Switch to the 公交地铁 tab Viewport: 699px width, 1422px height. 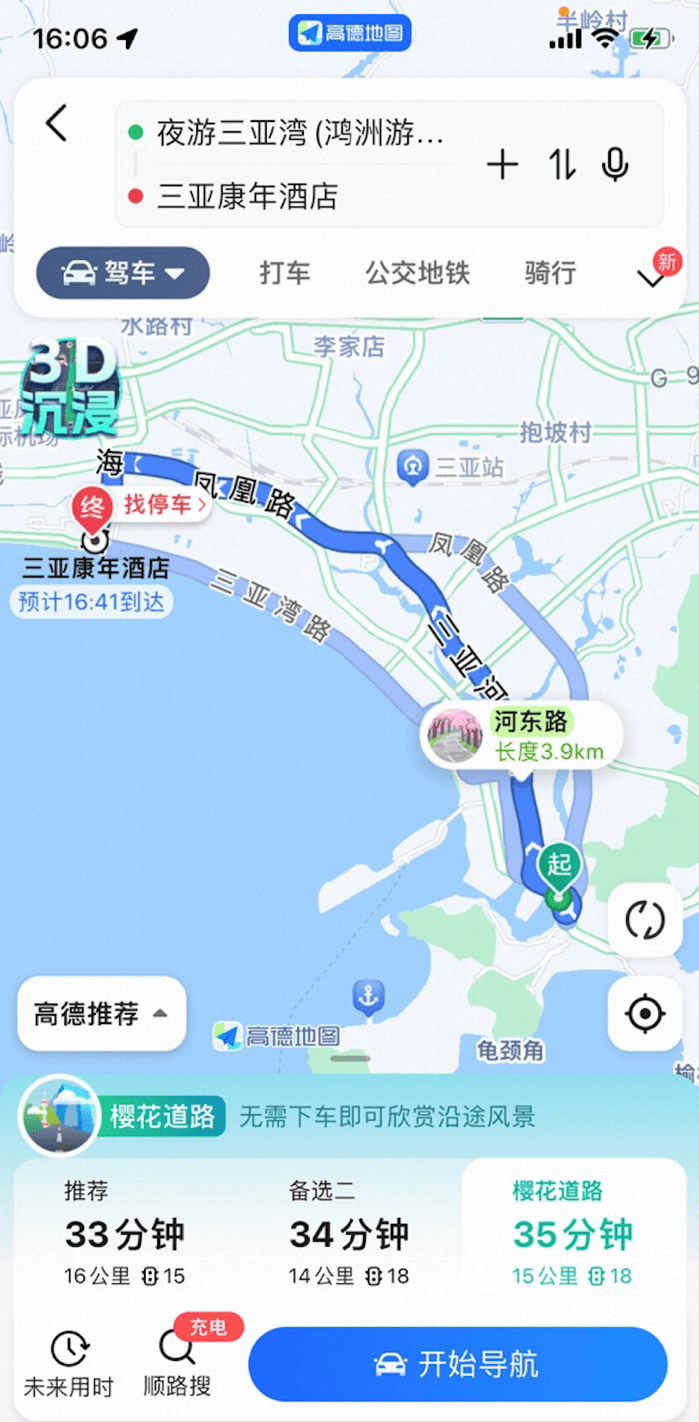417,273
